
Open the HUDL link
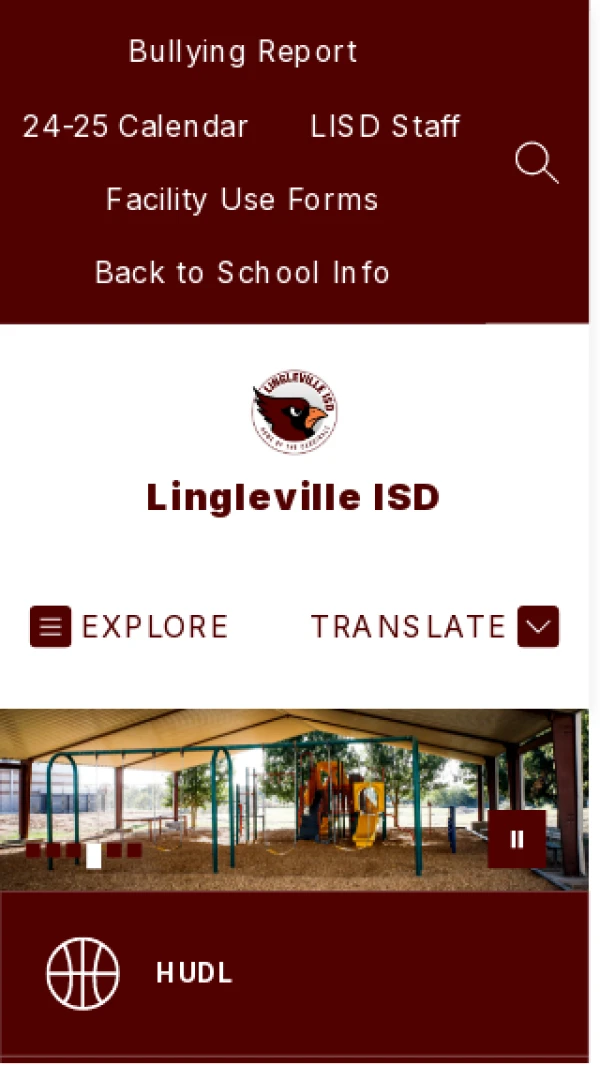[194, 973]
